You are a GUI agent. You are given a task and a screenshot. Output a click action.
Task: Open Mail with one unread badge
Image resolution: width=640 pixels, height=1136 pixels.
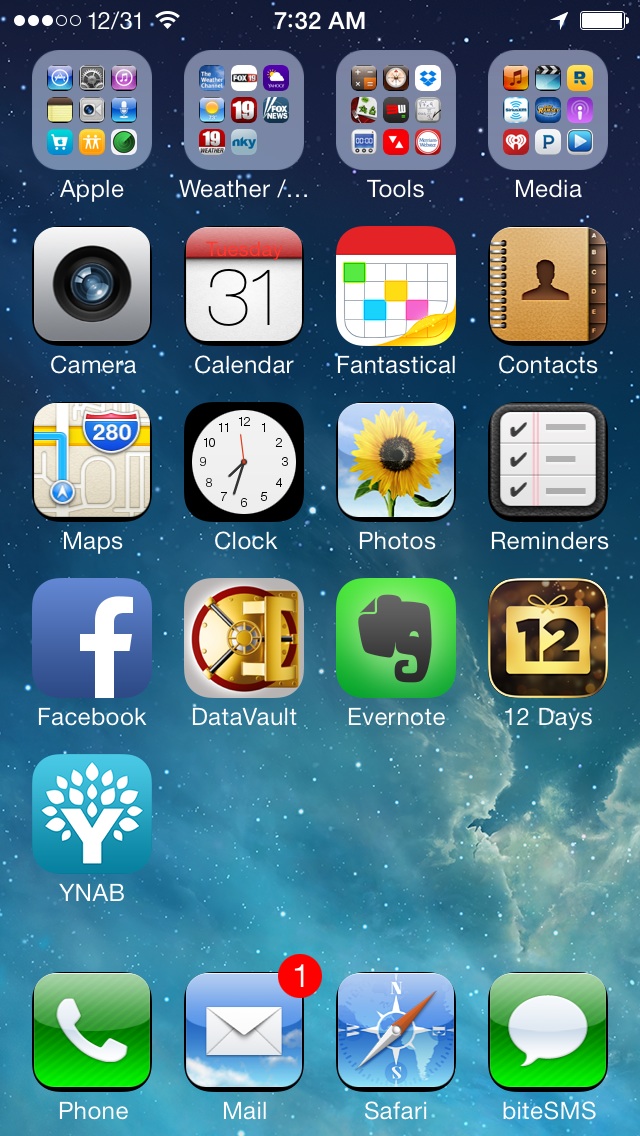click(x=244, y=1032)
